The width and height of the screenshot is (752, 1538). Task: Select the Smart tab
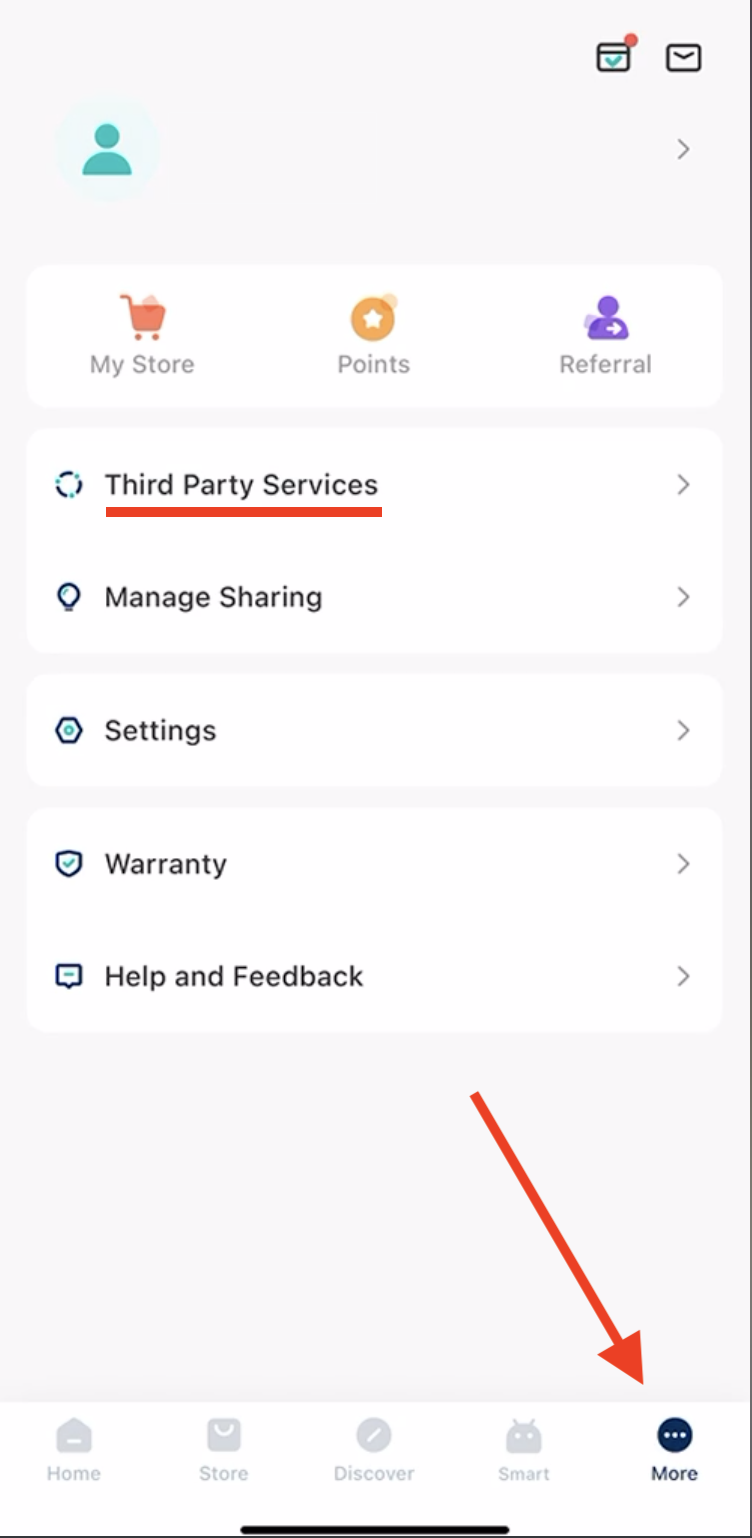tap(524, 1449)
